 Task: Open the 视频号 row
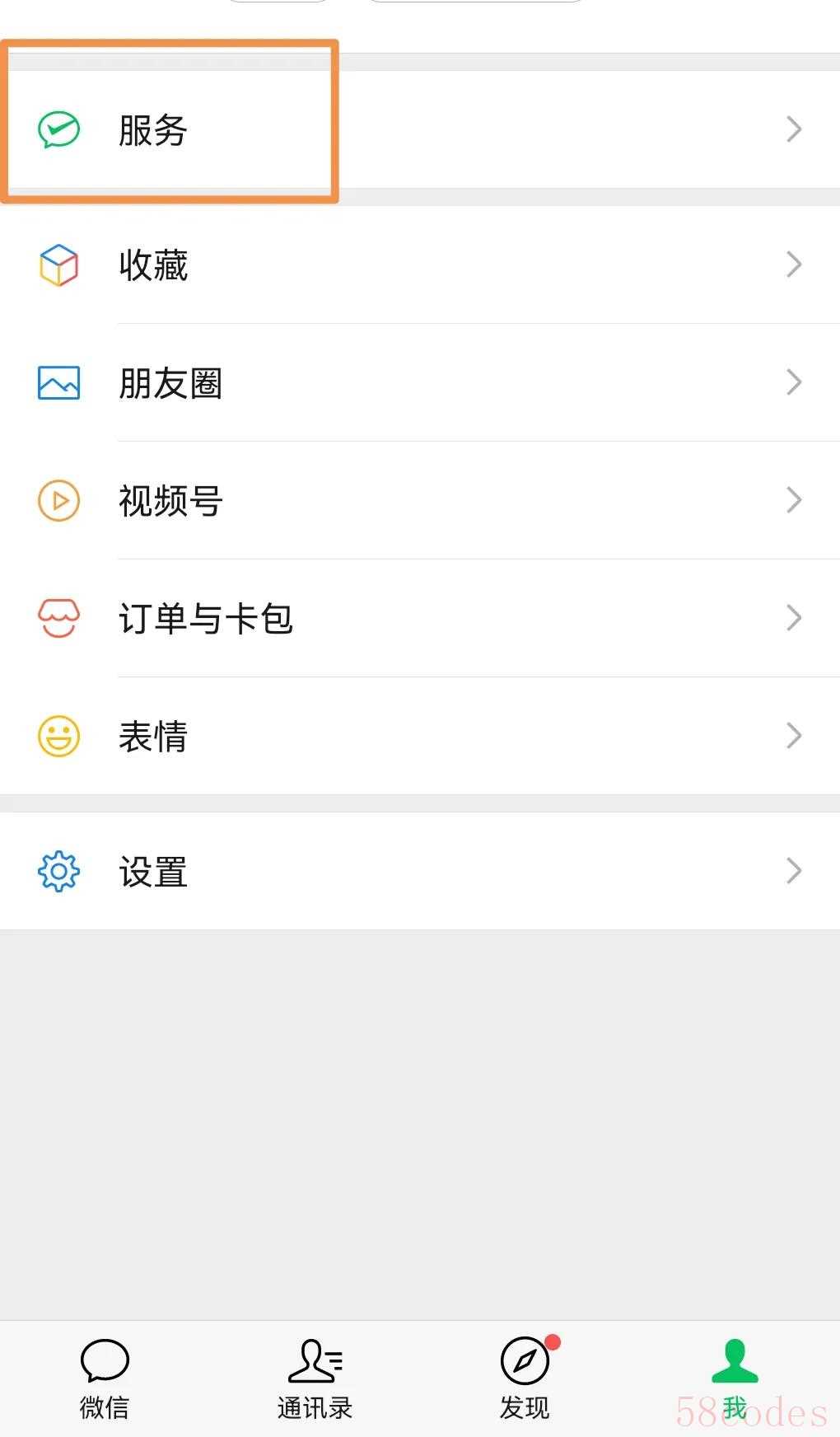click(420, 500)
